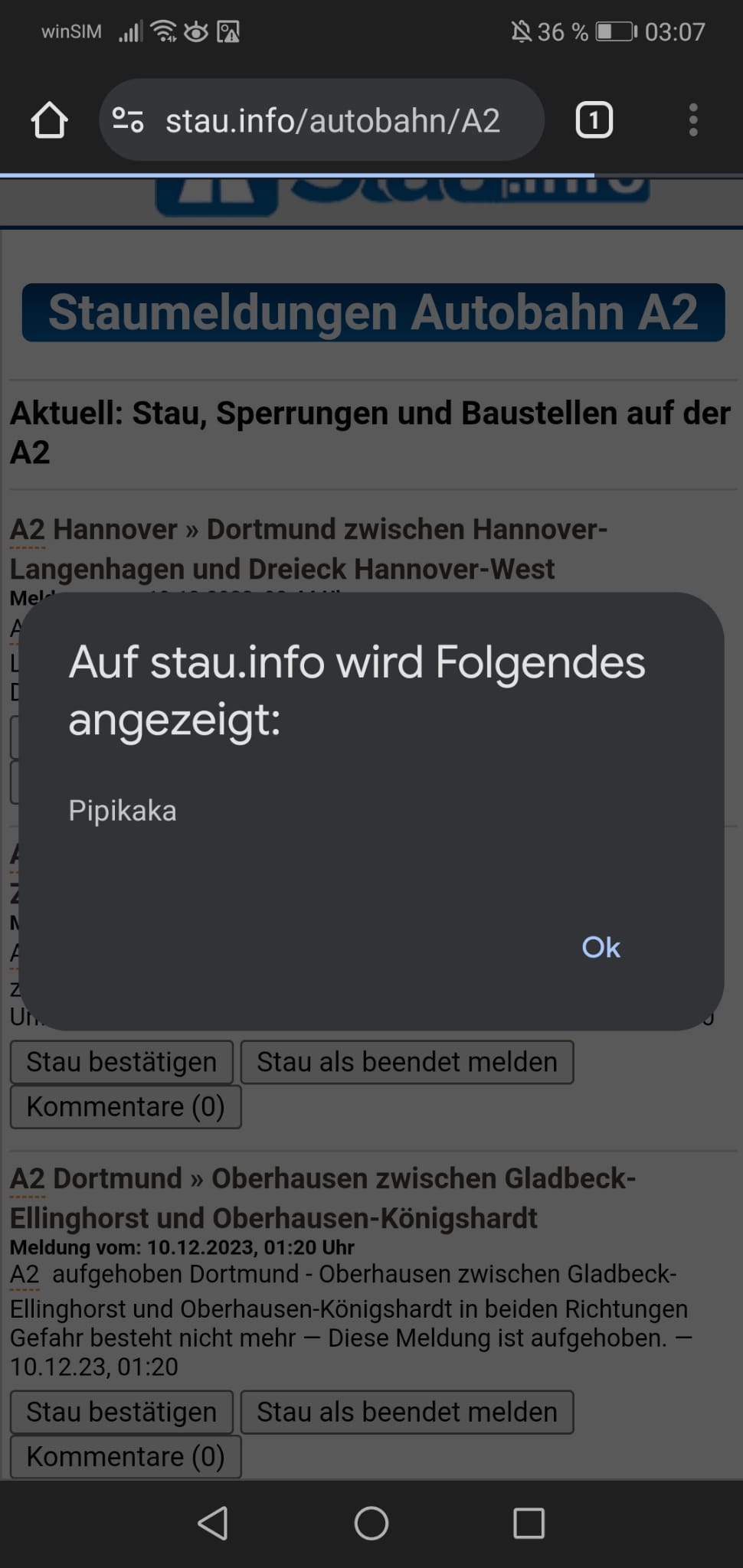Report the Gladbeck-Ellinghorst to Oberhausen-Königshardt jam as ended
The height and width of the screenshot is (1568, 743).
[407, 1412]
